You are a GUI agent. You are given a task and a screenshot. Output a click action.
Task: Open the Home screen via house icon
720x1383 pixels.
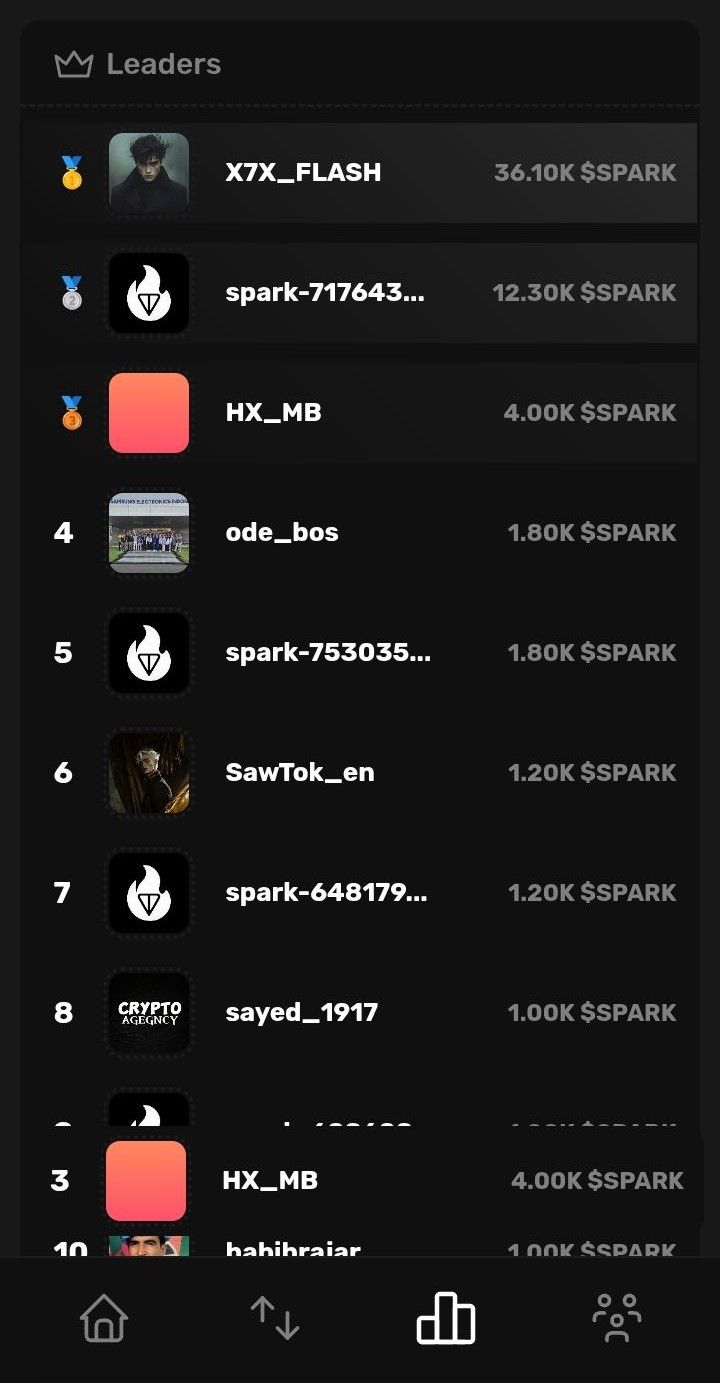[x=101, y=1318]
